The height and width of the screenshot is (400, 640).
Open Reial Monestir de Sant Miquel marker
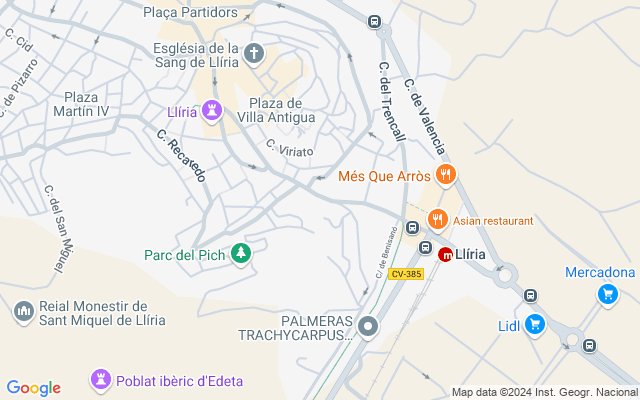[x=23, y=313]
